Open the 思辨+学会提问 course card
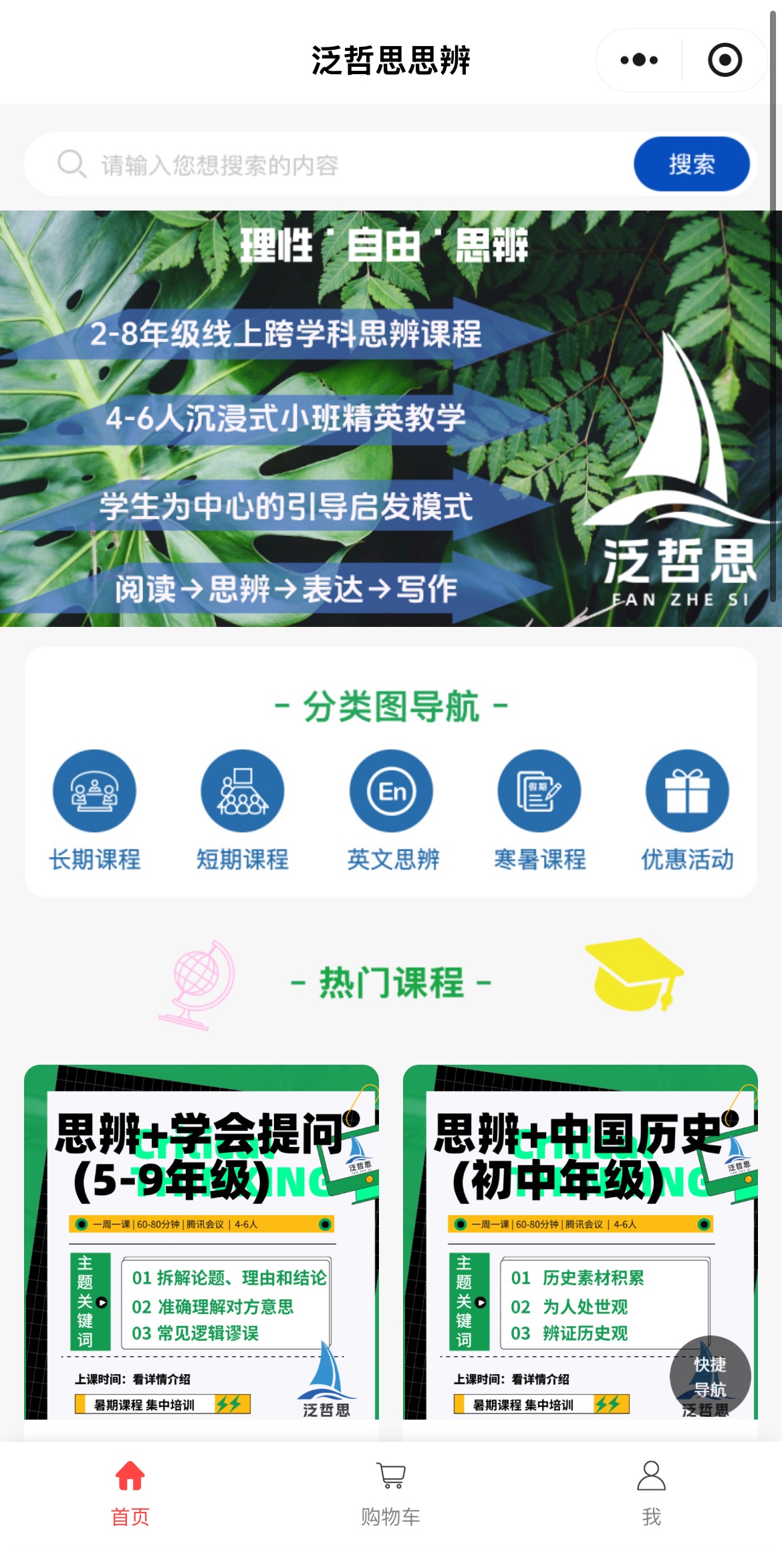 (x=201, y=1243)
